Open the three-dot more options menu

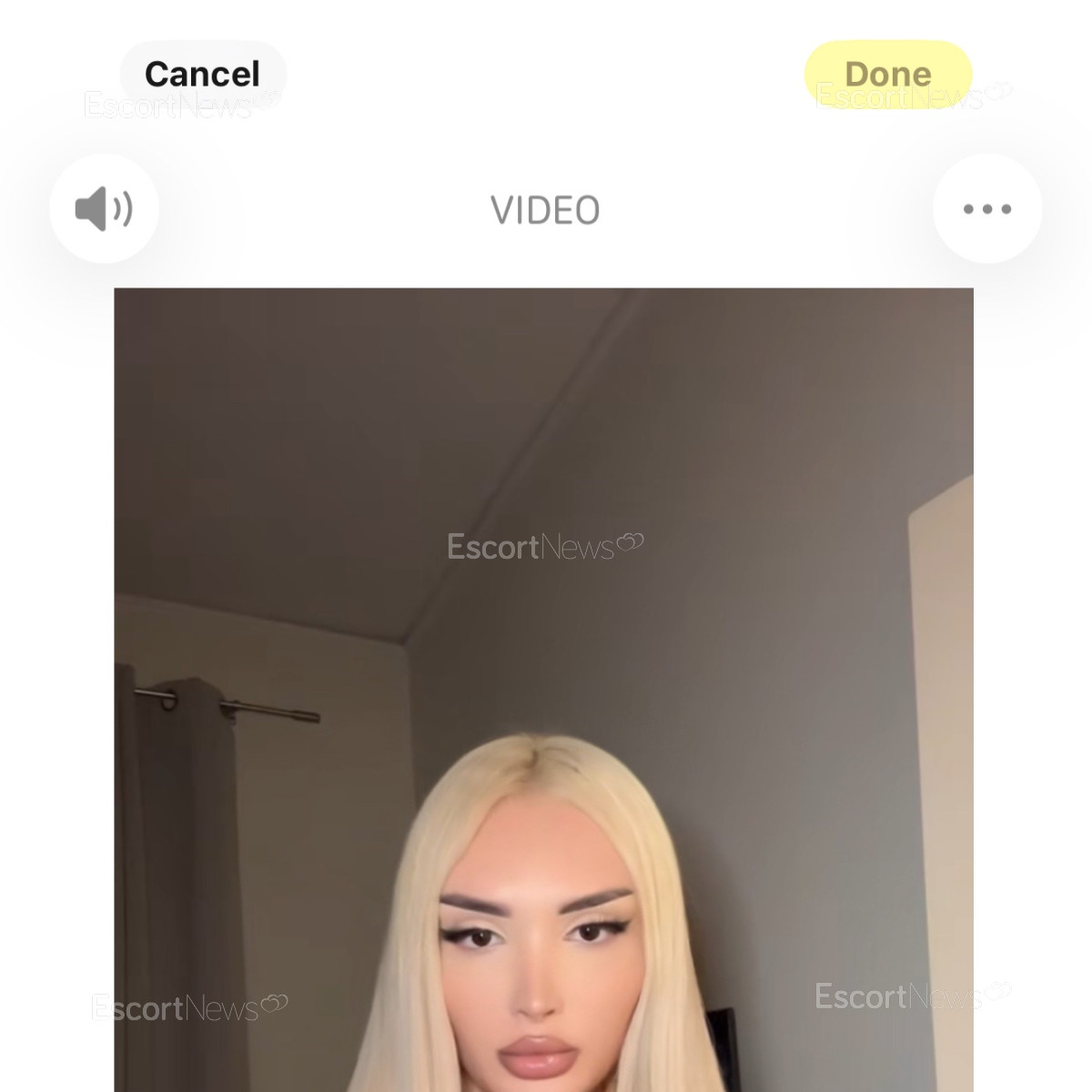coord(986,209)
